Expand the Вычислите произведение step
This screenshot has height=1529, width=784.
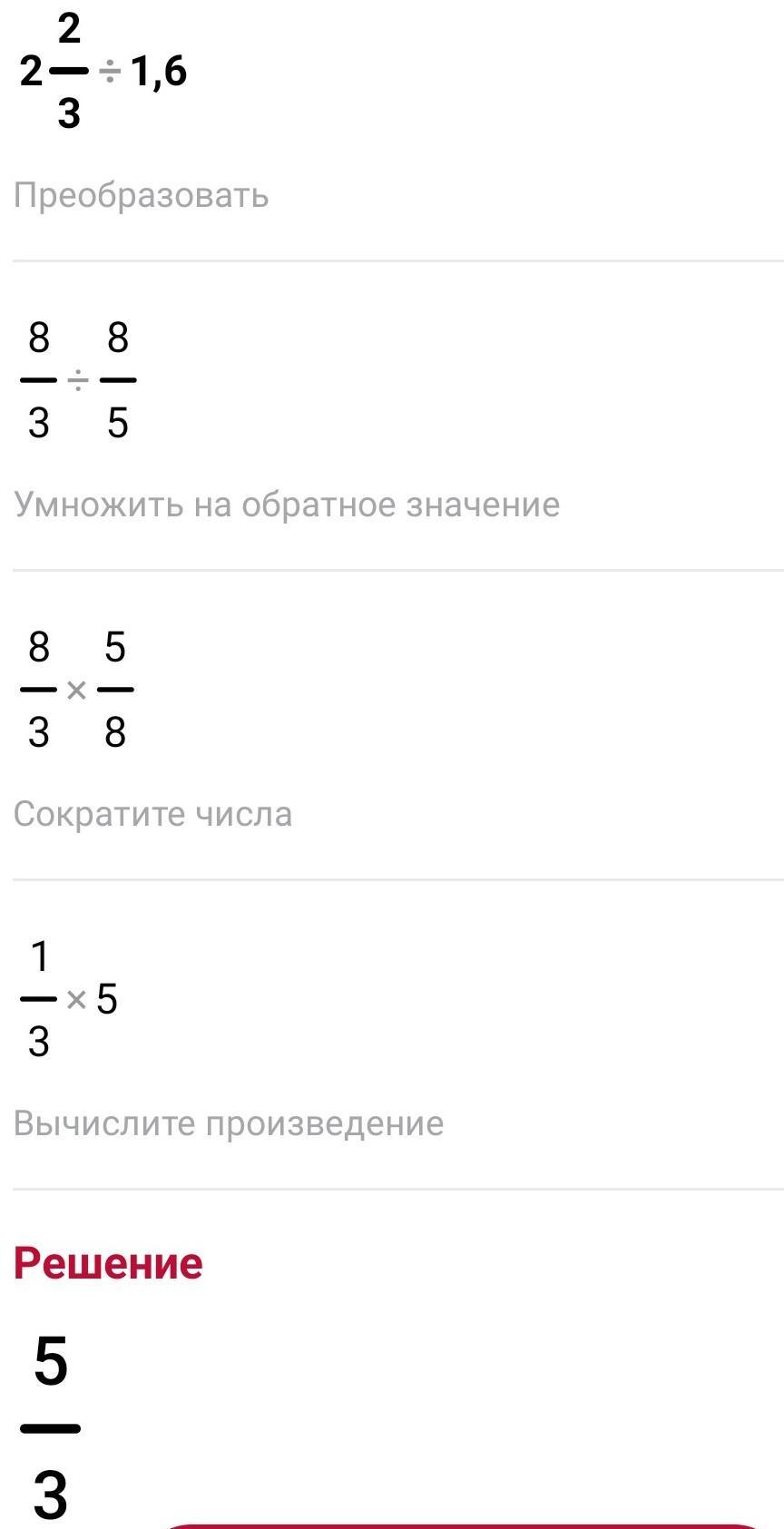(x=229, y=1123)
